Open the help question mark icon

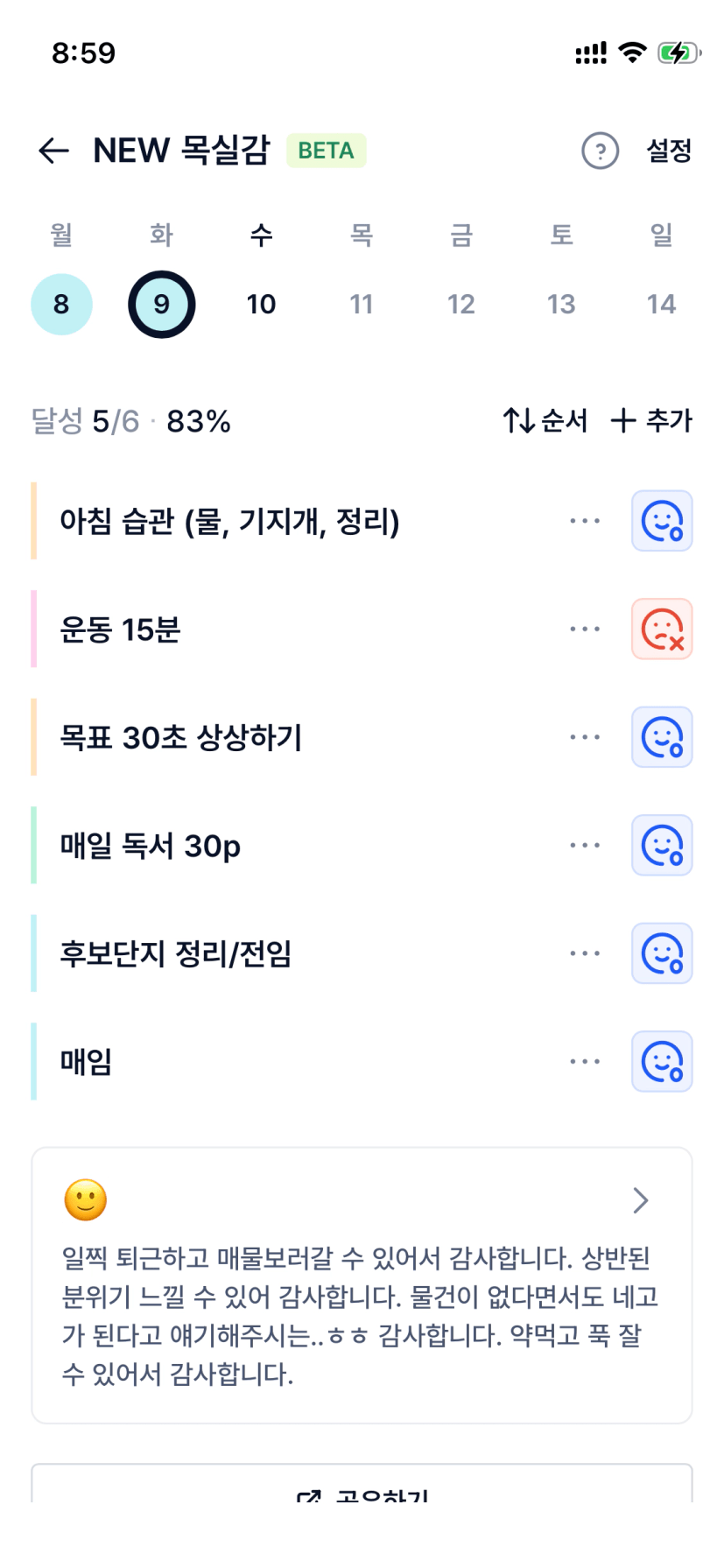(600, 151)
